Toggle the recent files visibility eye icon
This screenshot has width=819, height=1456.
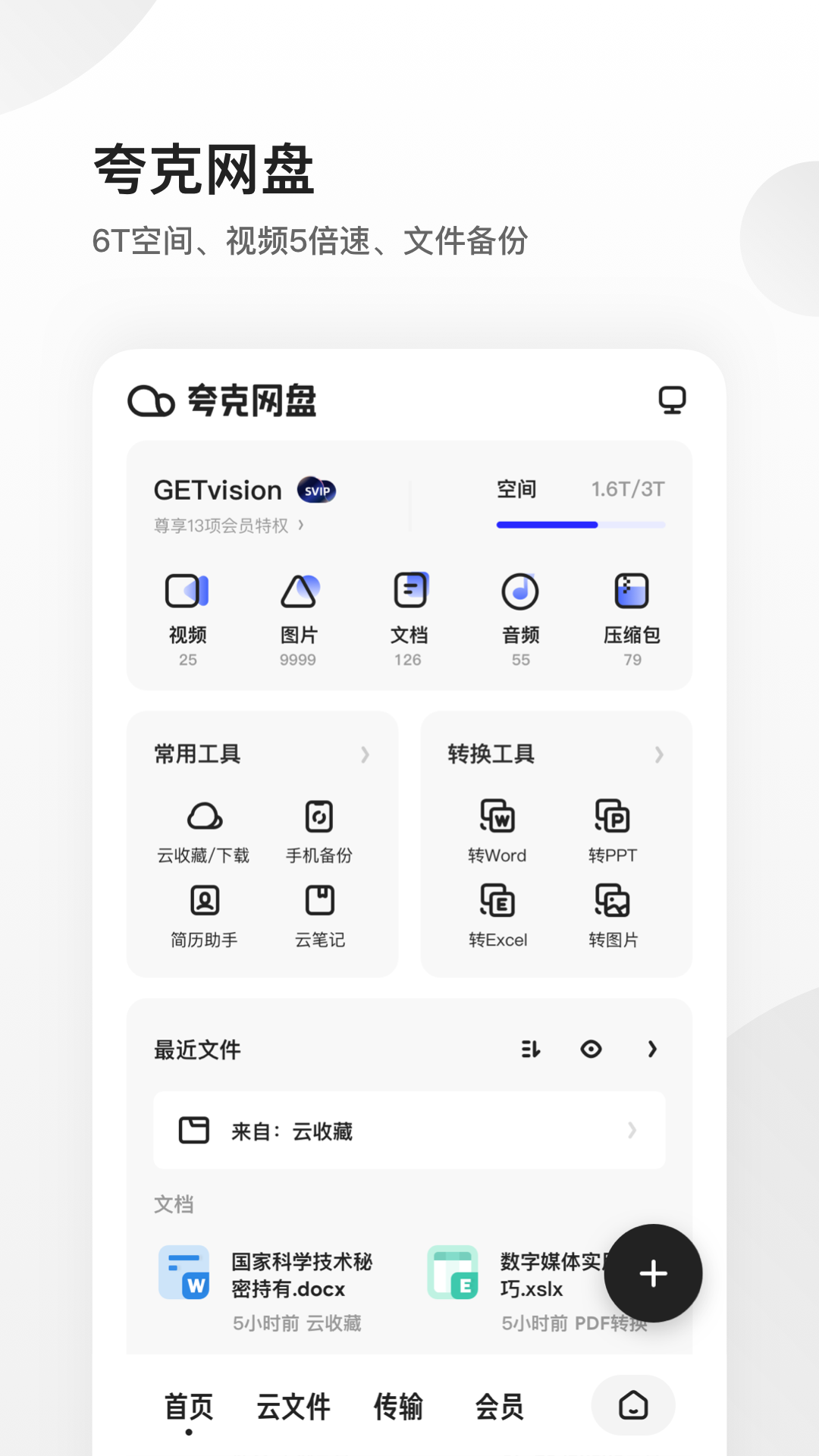[591, 1050]
